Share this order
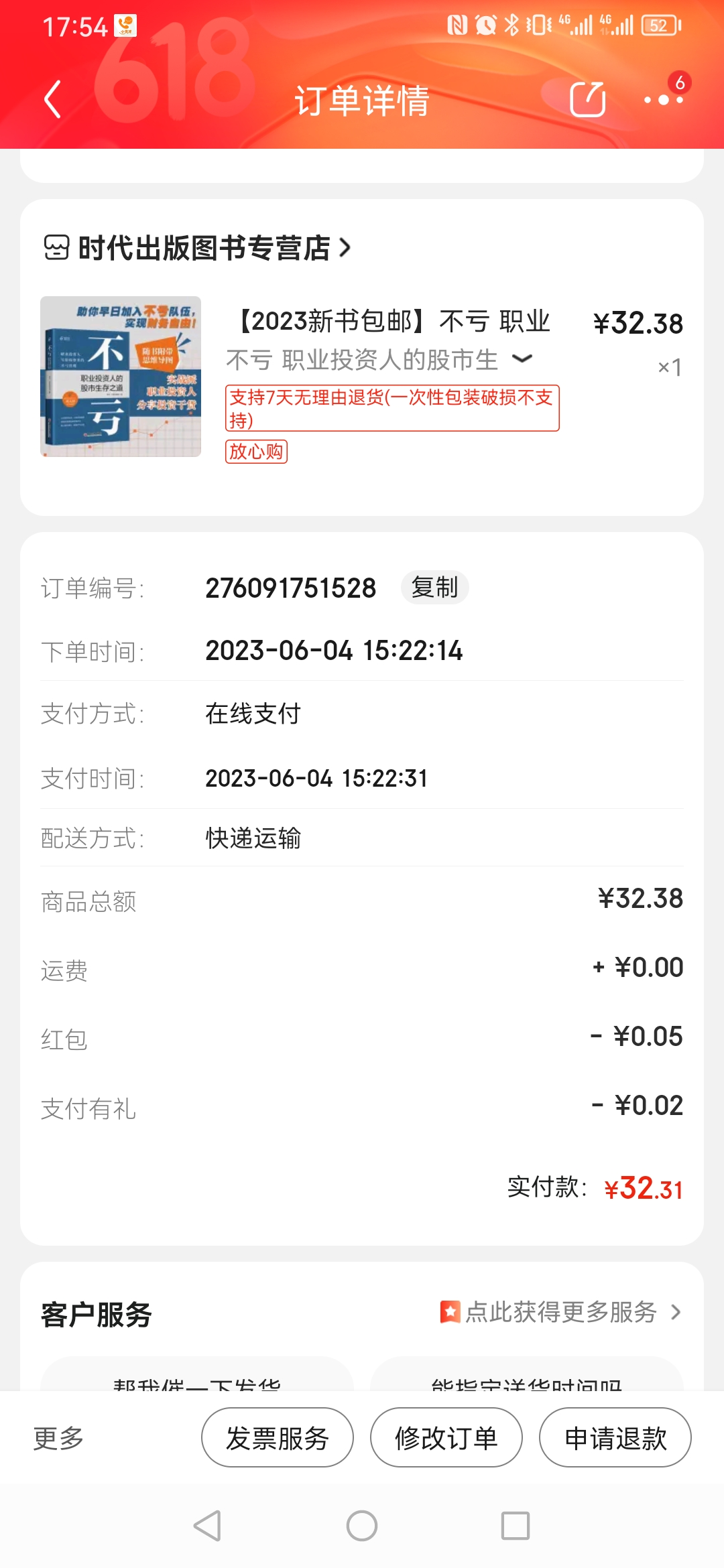 [587, 100]
